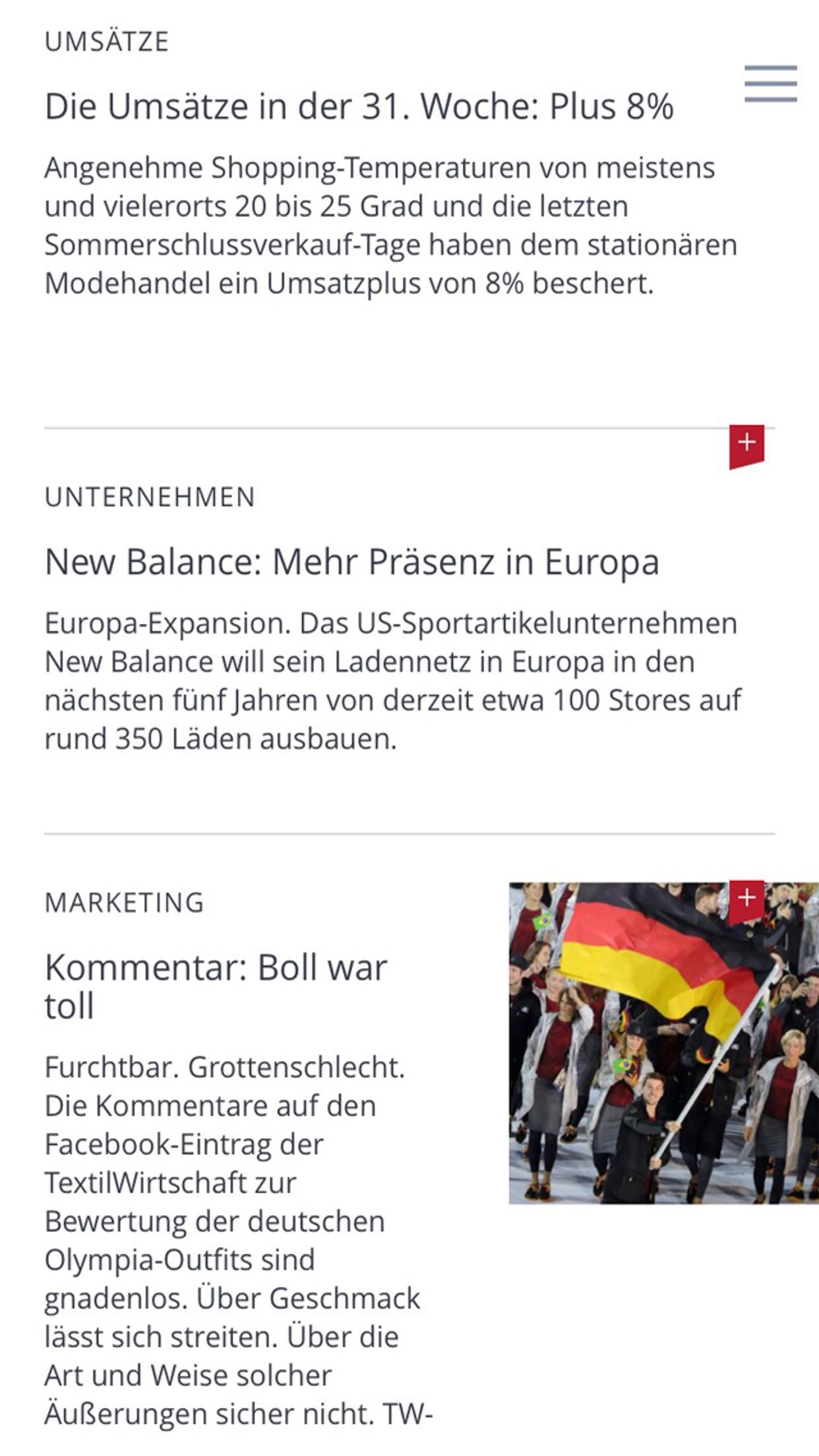Tap the red plus badge on the flag photo
The width and height of the screenshot is (819, 1456).
746,899
